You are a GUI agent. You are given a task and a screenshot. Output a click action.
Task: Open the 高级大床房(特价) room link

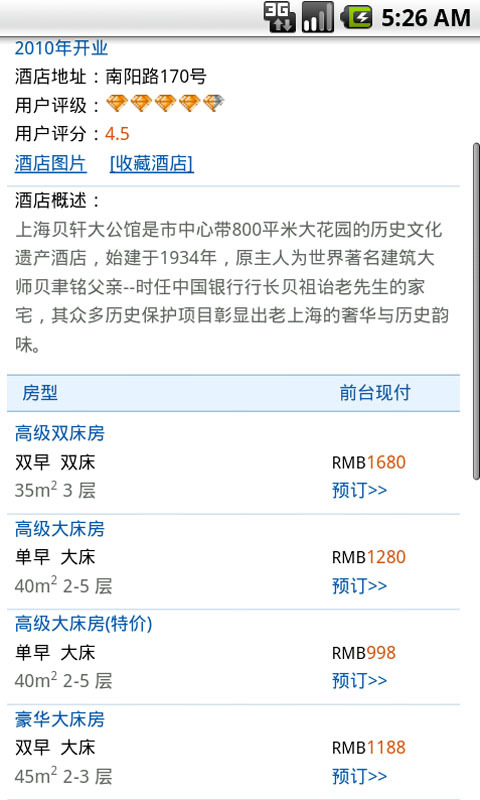click(83, 623)
